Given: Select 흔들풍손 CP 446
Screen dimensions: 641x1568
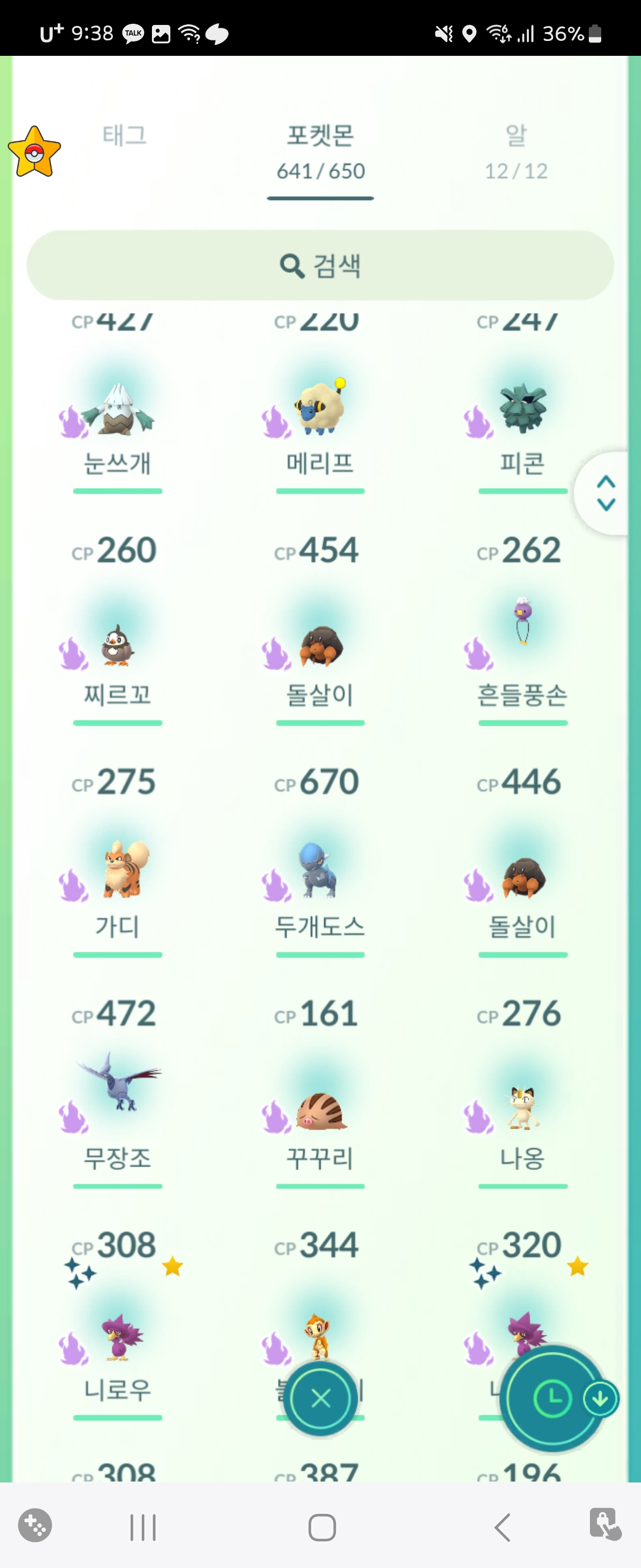Looking at the screenshot, I should click(522, 645).
